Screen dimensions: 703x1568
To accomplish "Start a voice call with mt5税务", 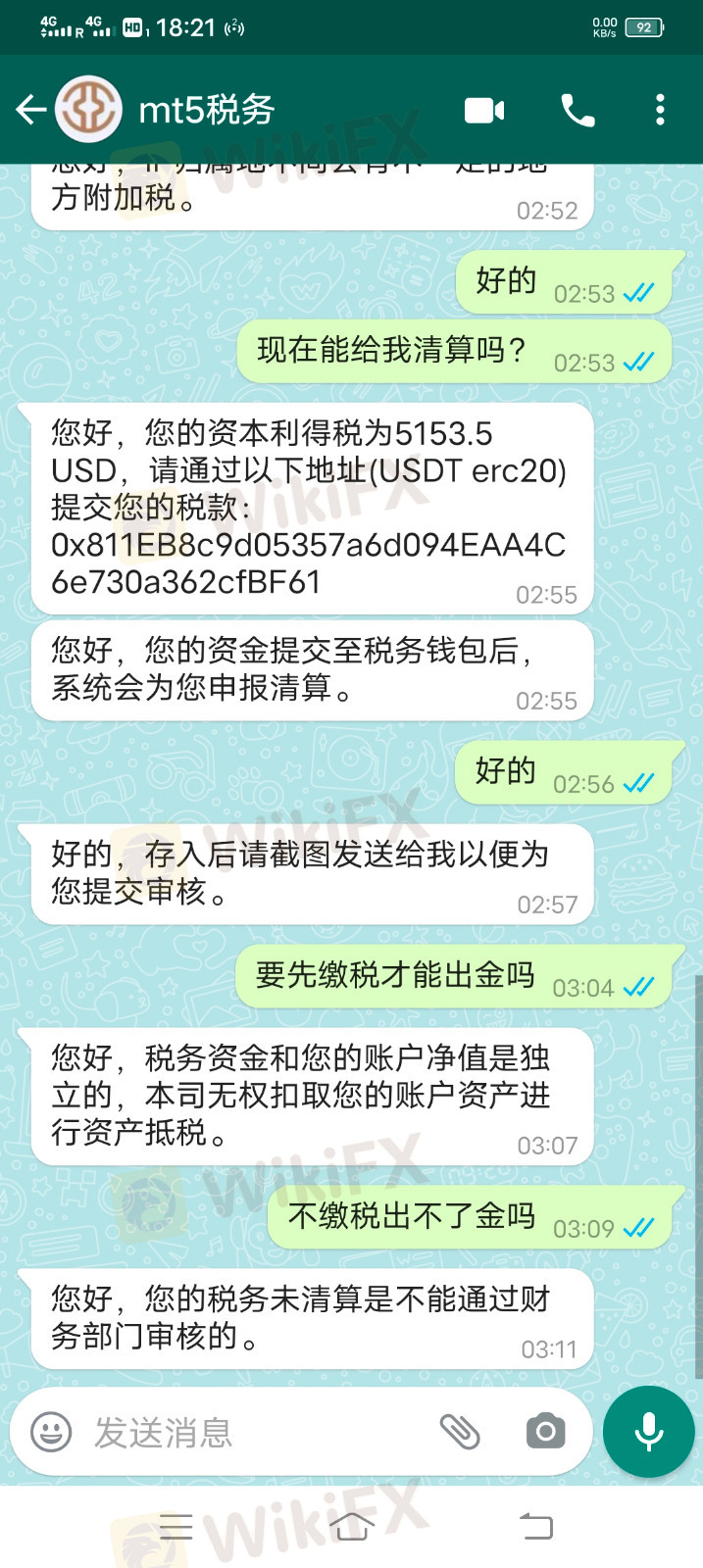I will [577, 111].
